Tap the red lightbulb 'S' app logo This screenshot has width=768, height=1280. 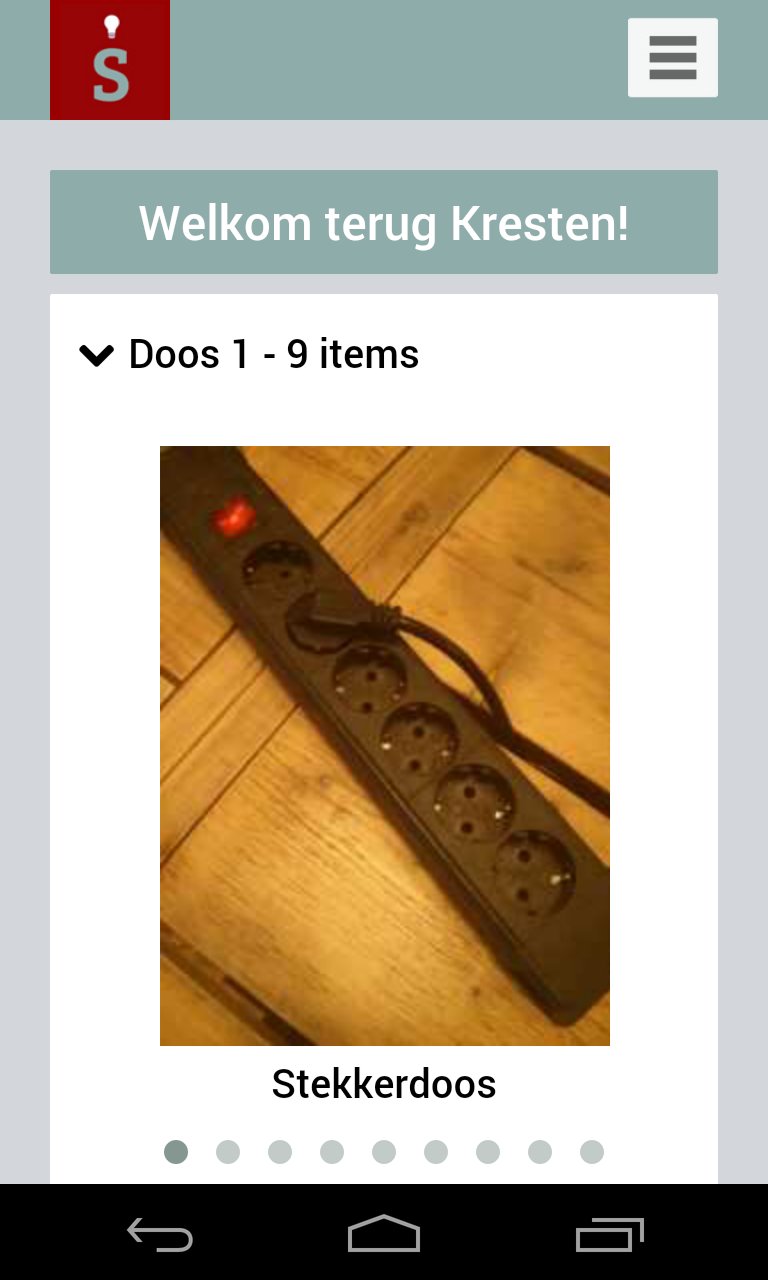click(110, 59)
